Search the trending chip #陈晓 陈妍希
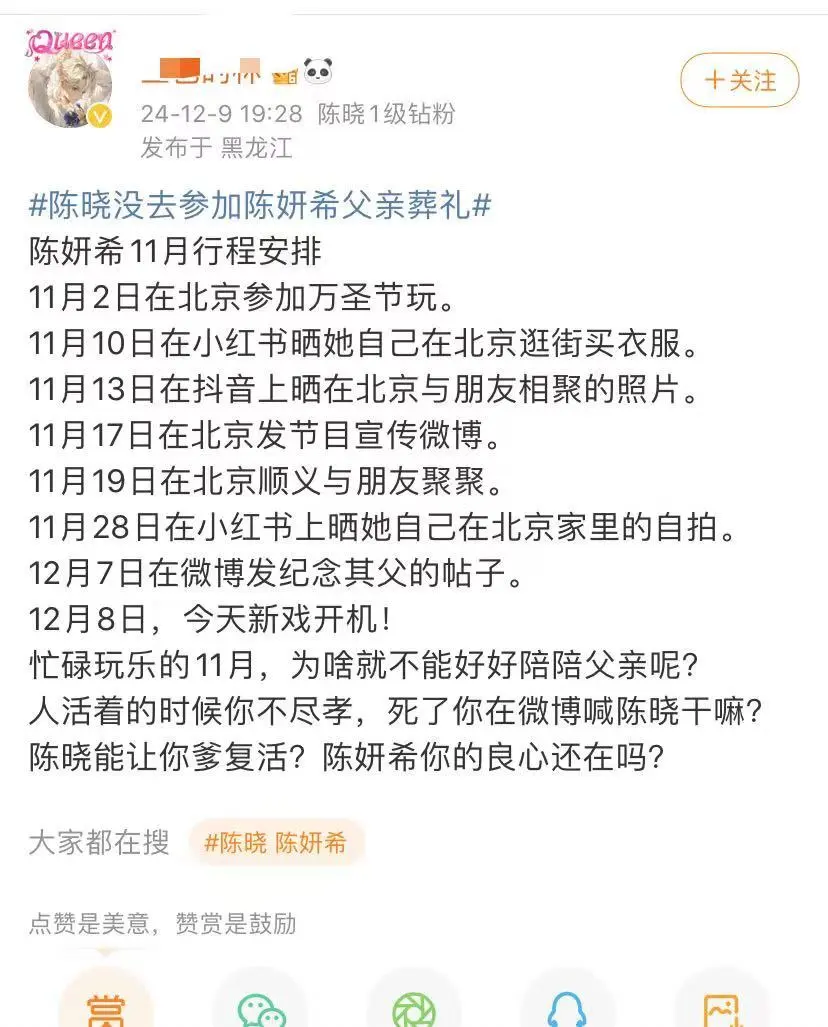 pyautogui.click(x=275, y=842)
